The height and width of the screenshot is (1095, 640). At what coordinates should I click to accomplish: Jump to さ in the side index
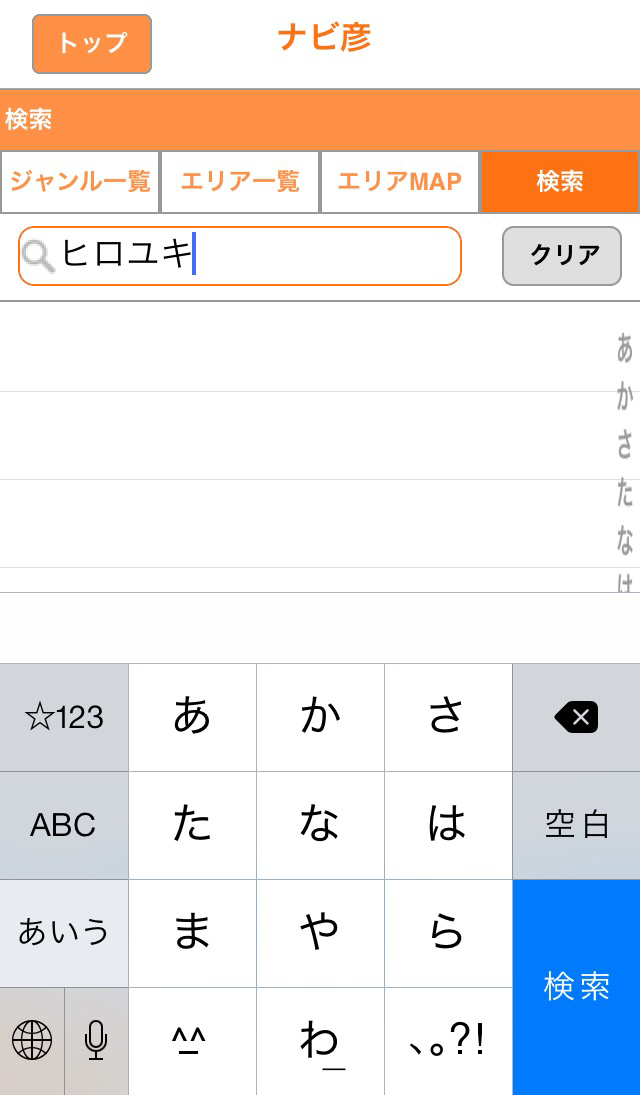(625, 446)
